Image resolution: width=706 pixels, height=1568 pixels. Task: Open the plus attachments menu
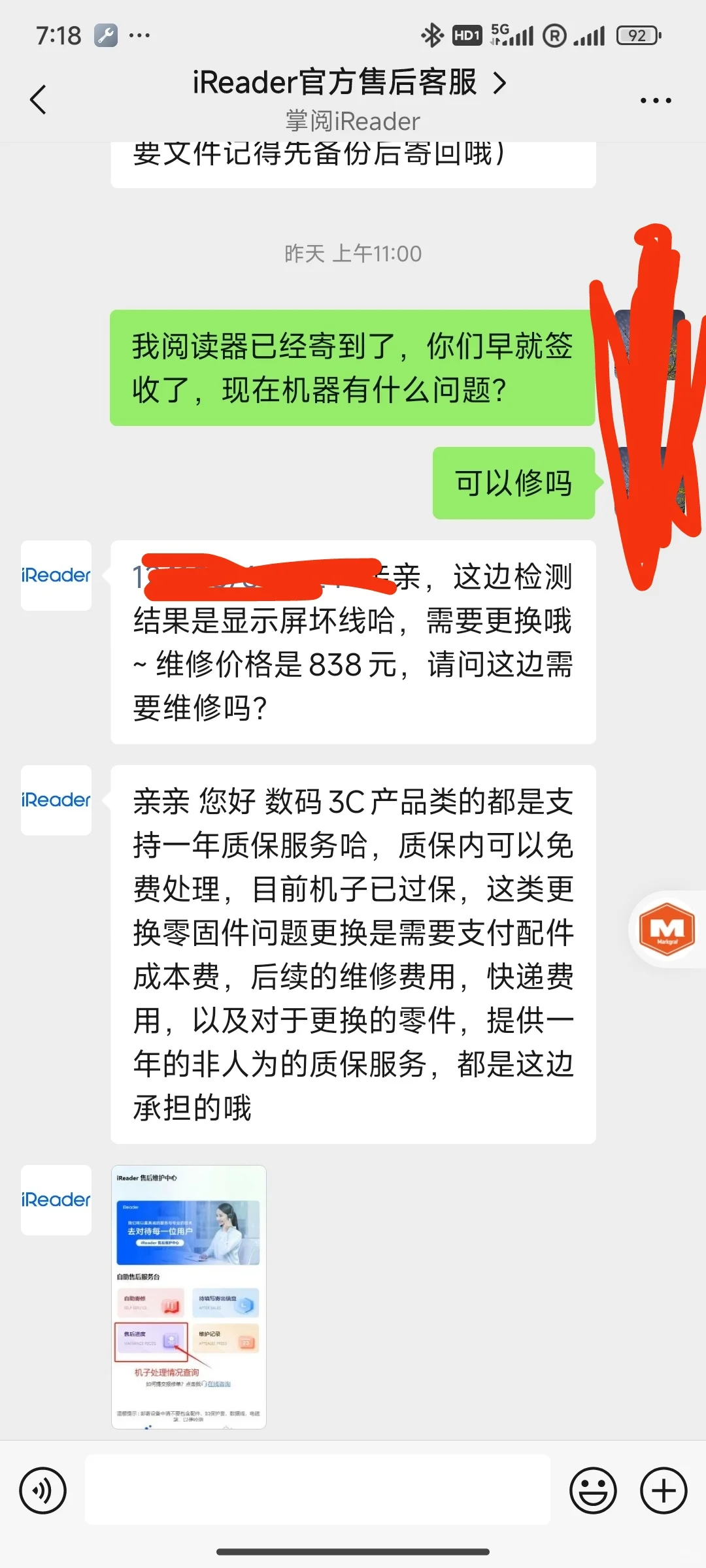click(664, 1491)
